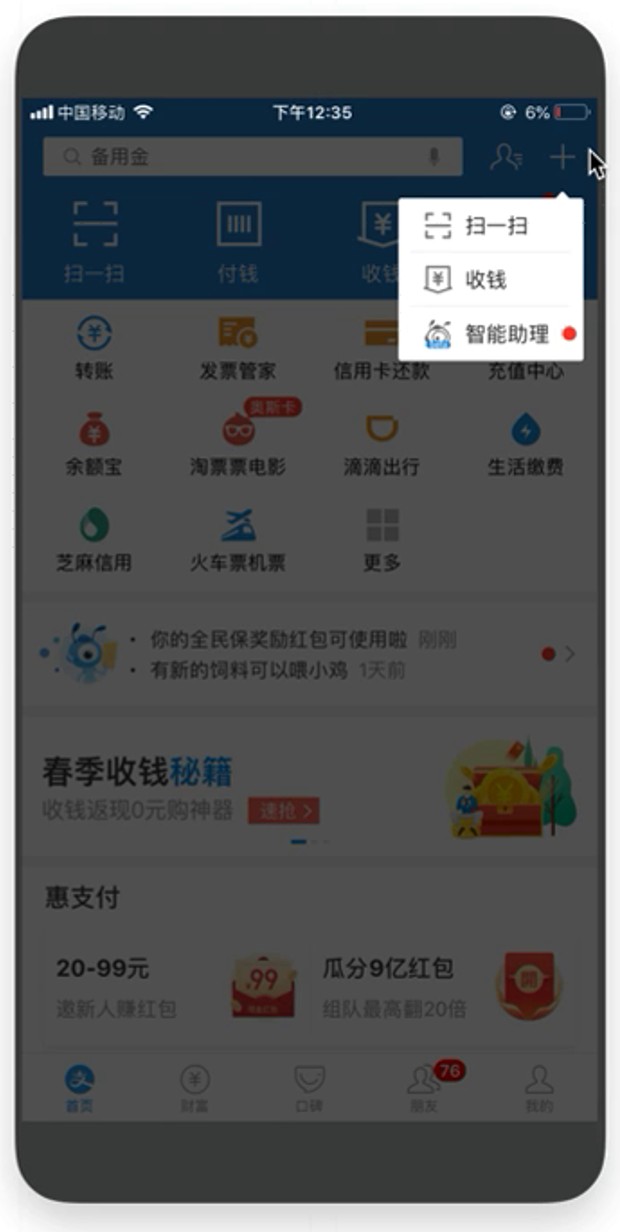Select 扫一扫 in the dropdown menu
620x1232 pixels.
490,226
